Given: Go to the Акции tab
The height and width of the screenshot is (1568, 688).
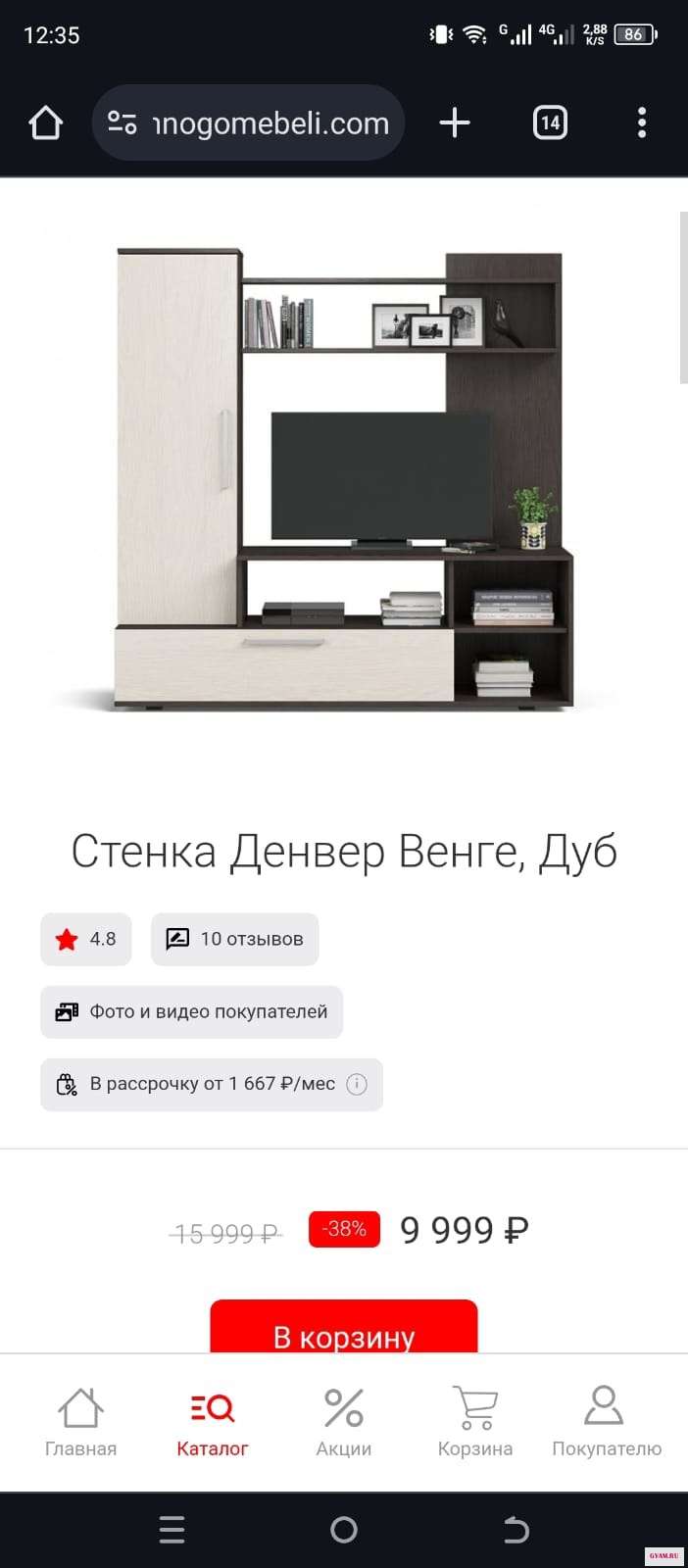Looking at the screenshot, I should (344, 1421).
